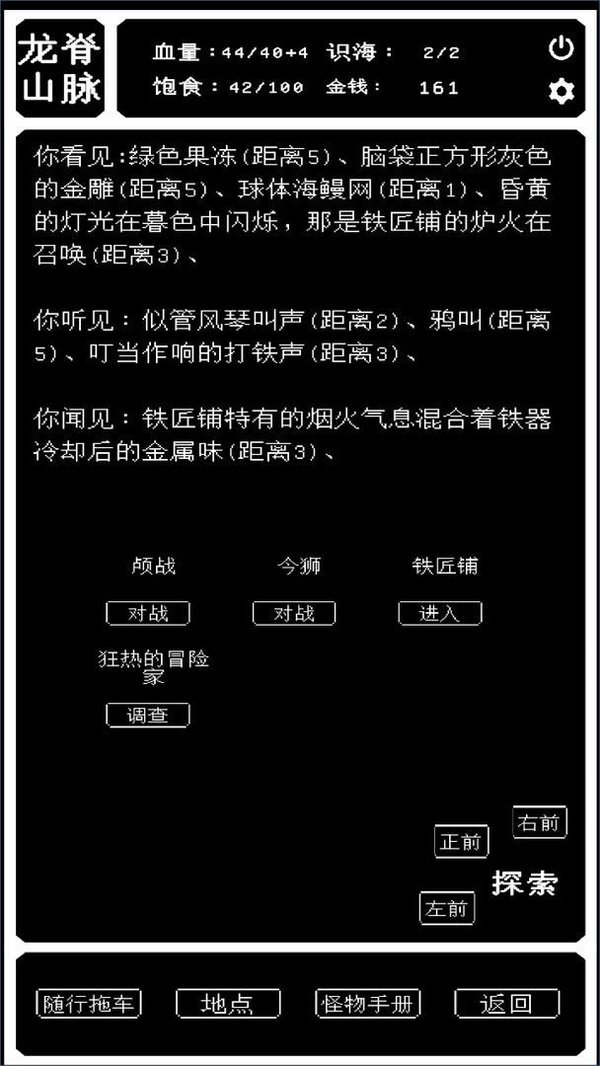This screenshot has width=600, height=1066.
Task: Explore toward 右前
Action: tap(540, 822)
